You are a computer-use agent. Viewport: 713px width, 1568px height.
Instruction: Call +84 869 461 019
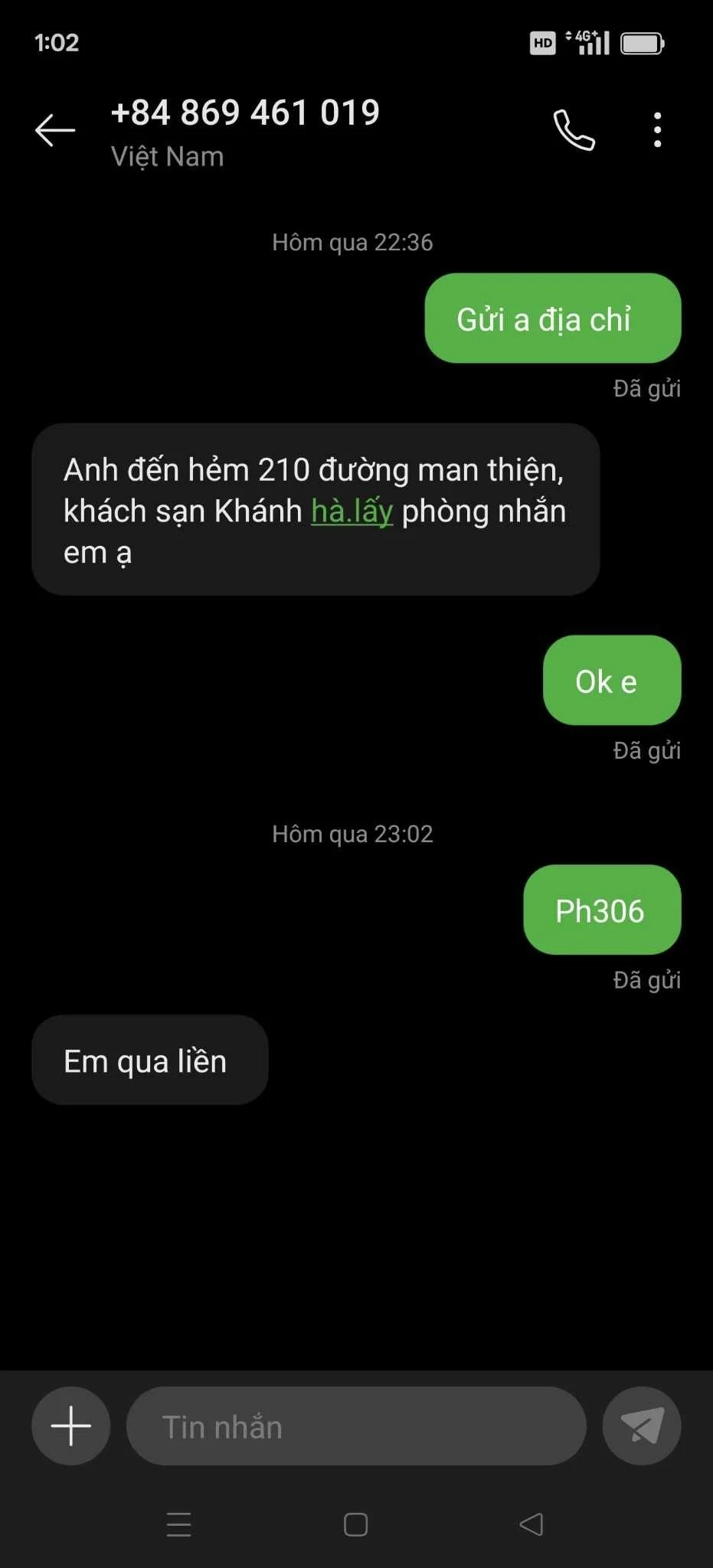(574, 130)
